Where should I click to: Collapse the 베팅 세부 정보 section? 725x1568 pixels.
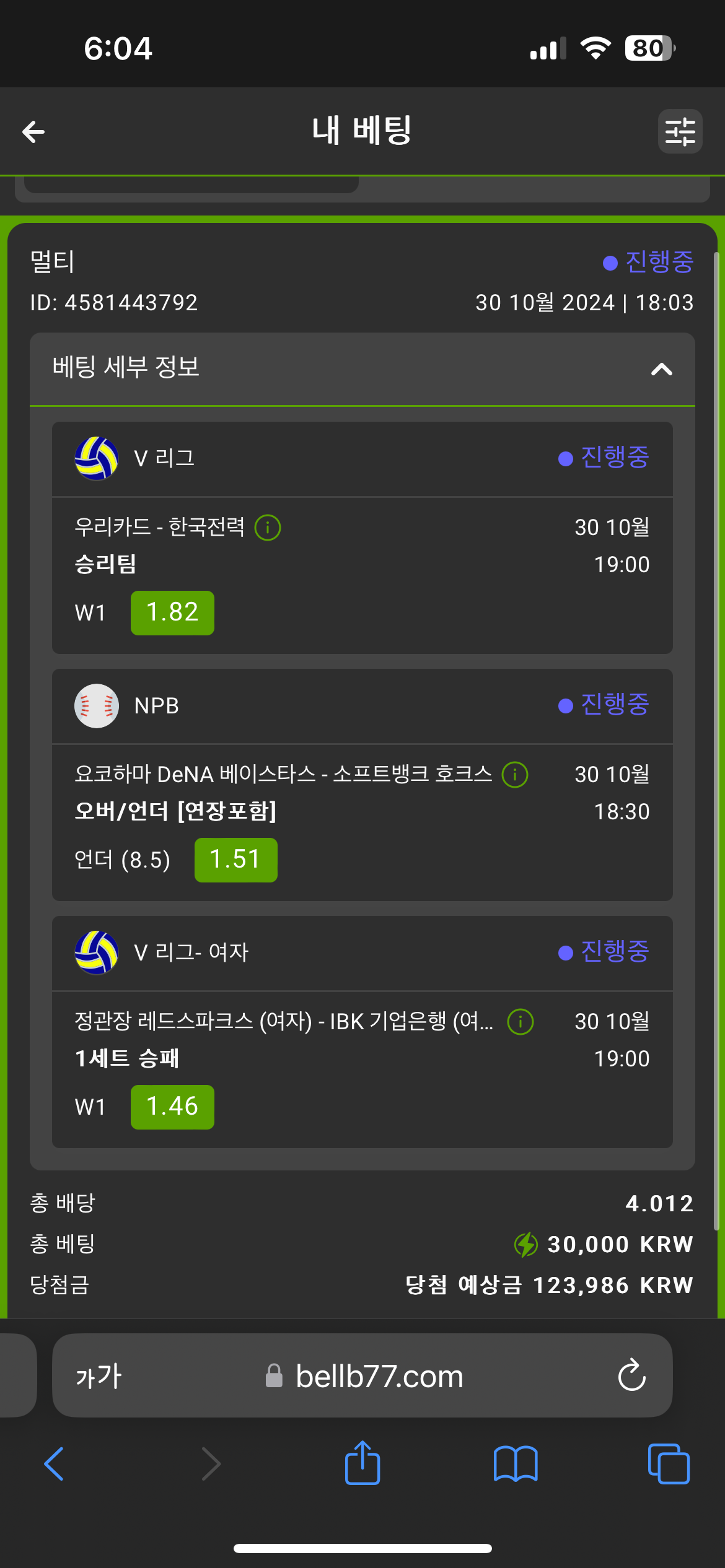pyautogui.click(x=661, y=369)
